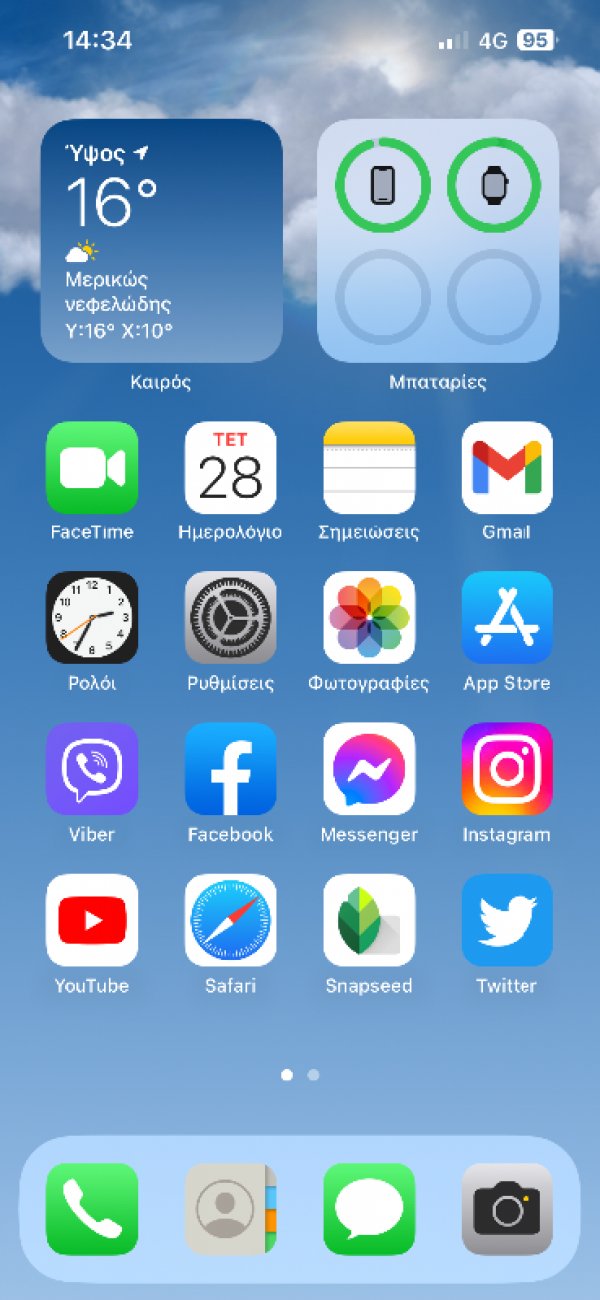The width and height of the screenshot is (600, 1300).
Task: Open Gmail
Action: click(x=507, y=468)
